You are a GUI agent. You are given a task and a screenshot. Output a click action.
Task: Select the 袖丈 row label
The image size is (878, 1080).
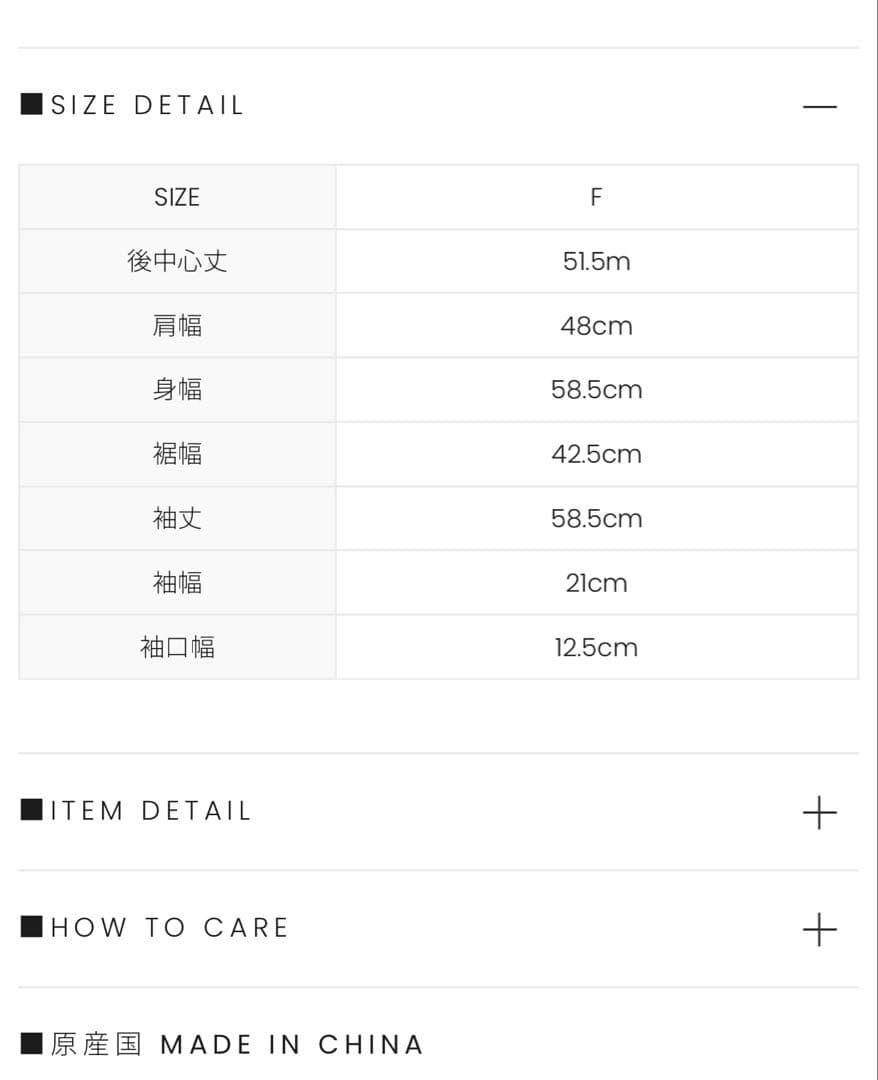click(x=176, y=518)
